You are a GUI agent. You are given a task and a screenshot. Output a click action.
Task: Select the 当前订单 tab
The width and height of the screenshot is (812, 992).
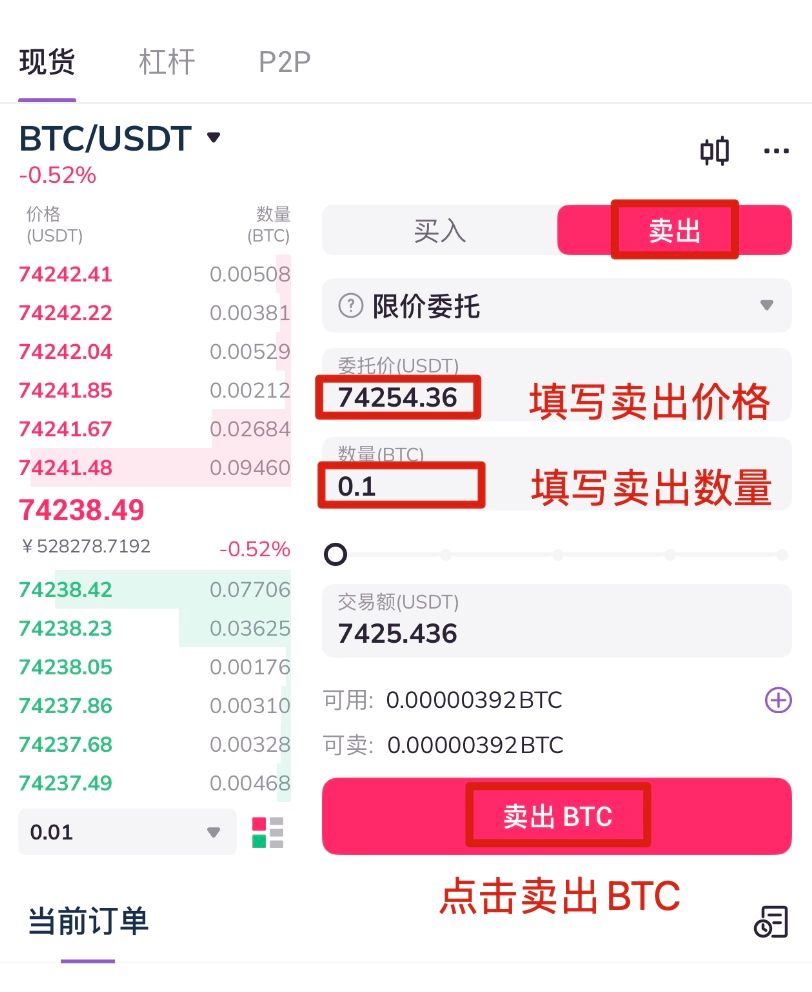click(88, 921)
